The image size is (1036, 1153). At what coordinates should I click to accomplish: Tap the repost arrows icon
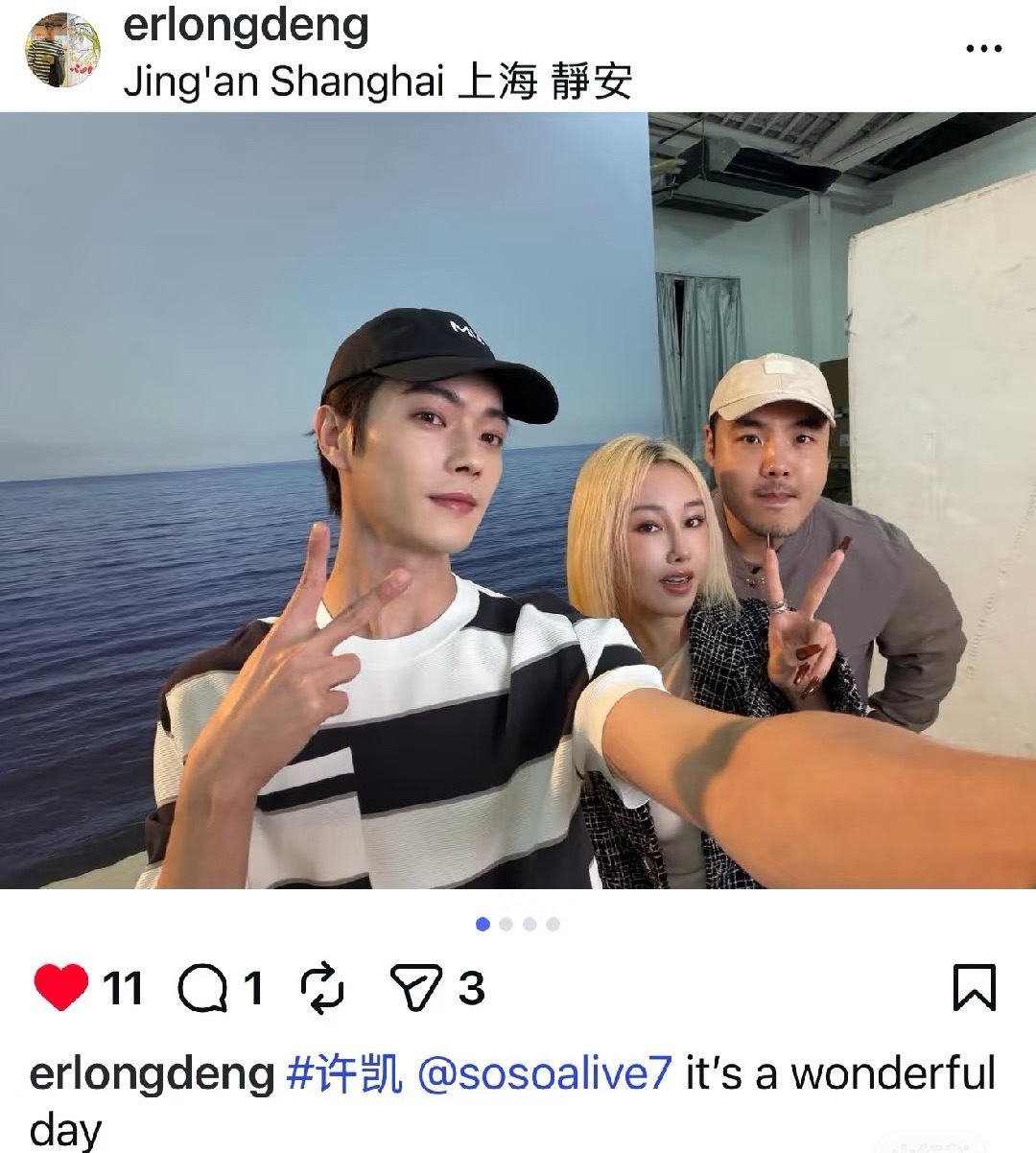click(321, 989)
